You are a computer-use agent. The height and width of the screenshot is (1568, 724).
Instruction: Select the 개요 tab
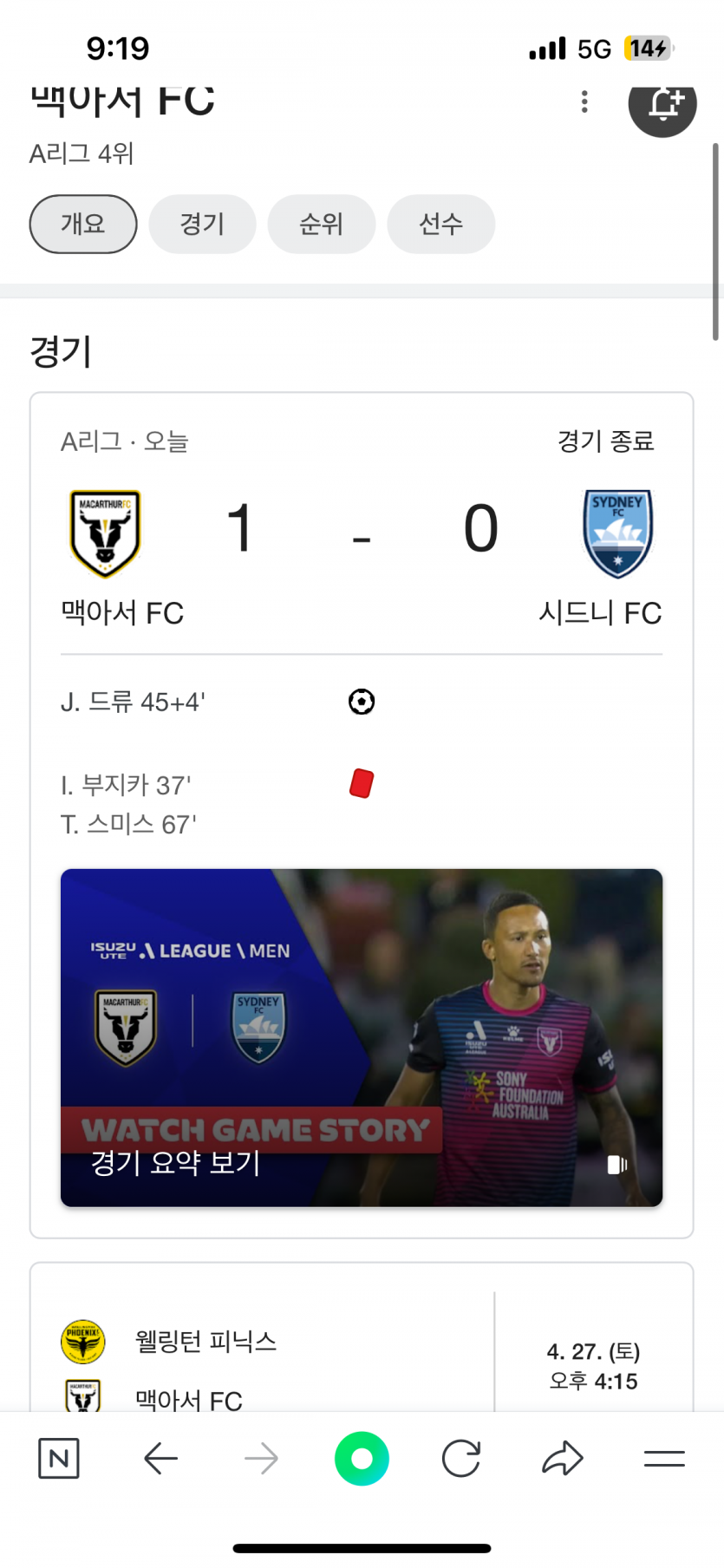point(83,224)
